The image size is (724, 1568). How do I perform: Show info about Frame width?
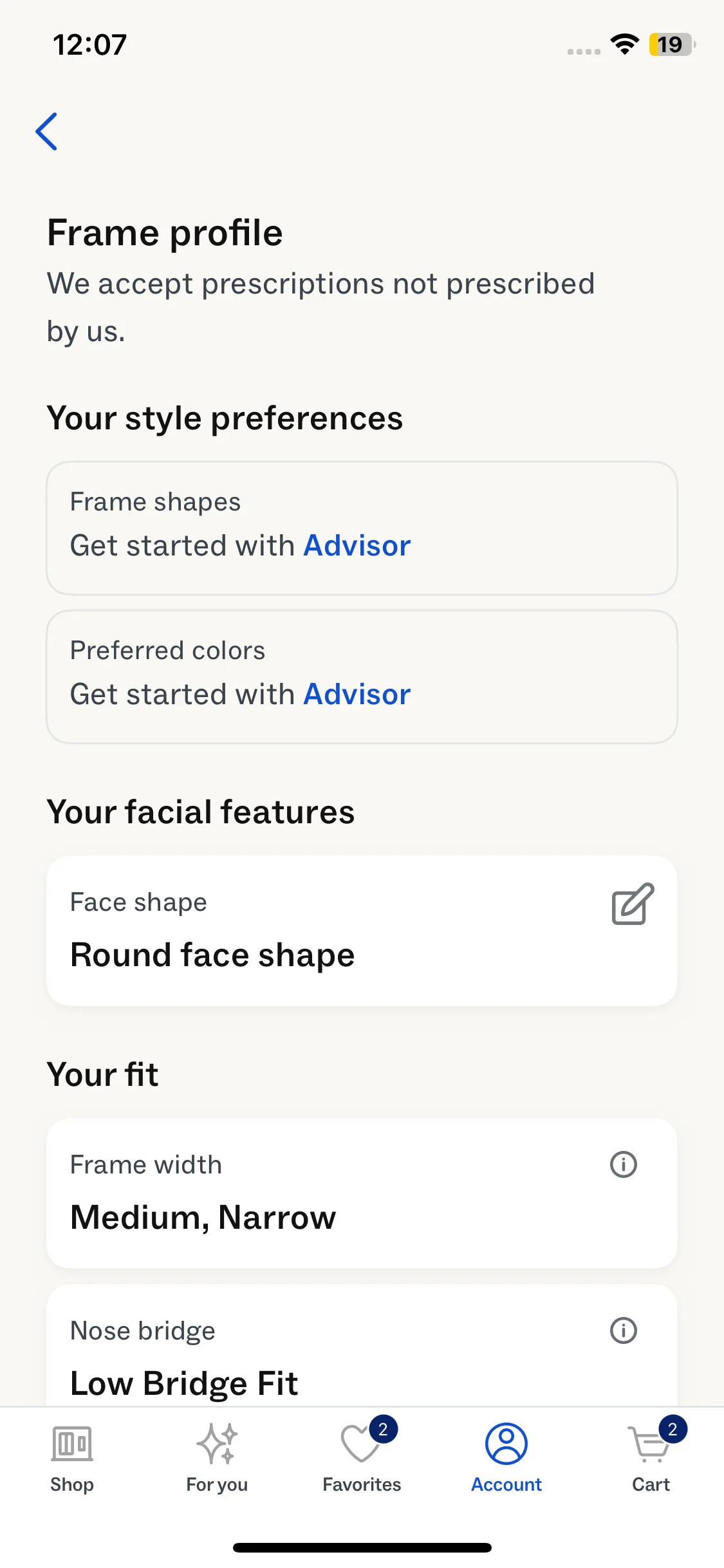pos(623,1164)
